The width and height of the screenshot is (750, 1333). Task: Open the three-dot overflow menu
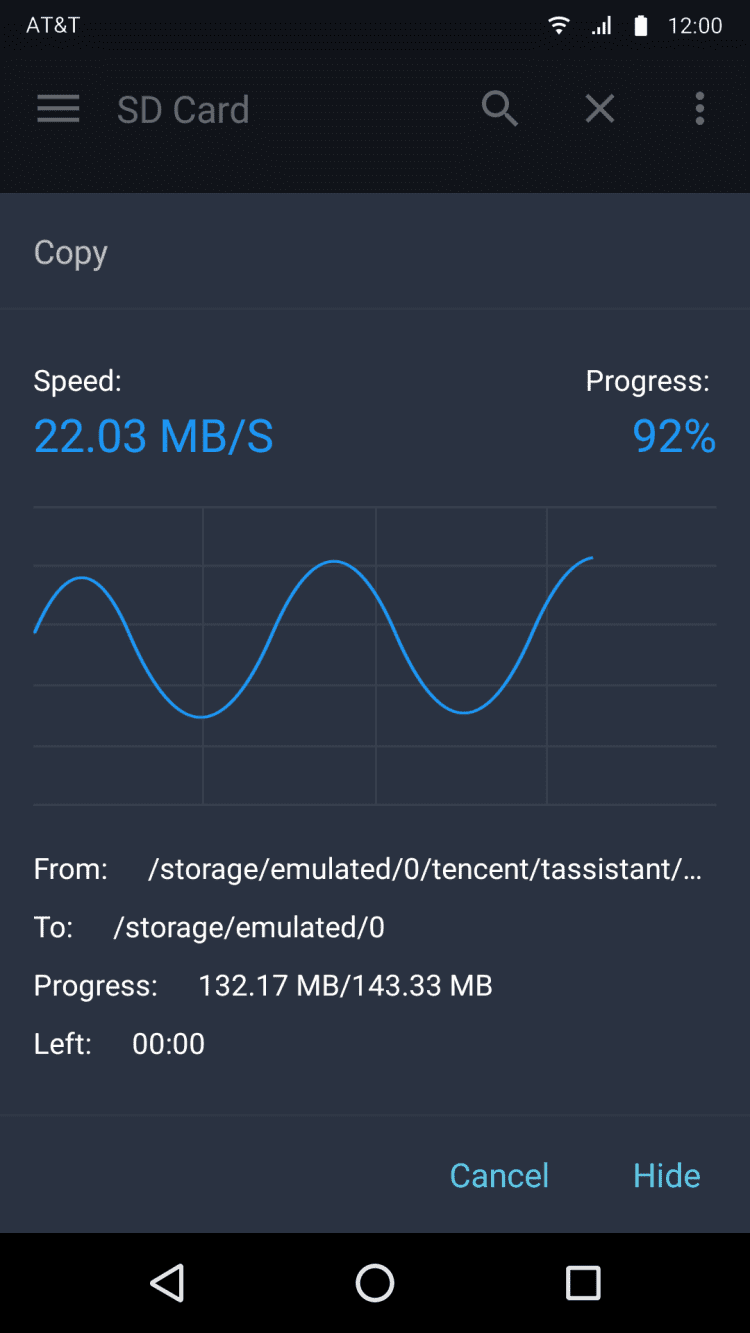click(x=700, y=108)
